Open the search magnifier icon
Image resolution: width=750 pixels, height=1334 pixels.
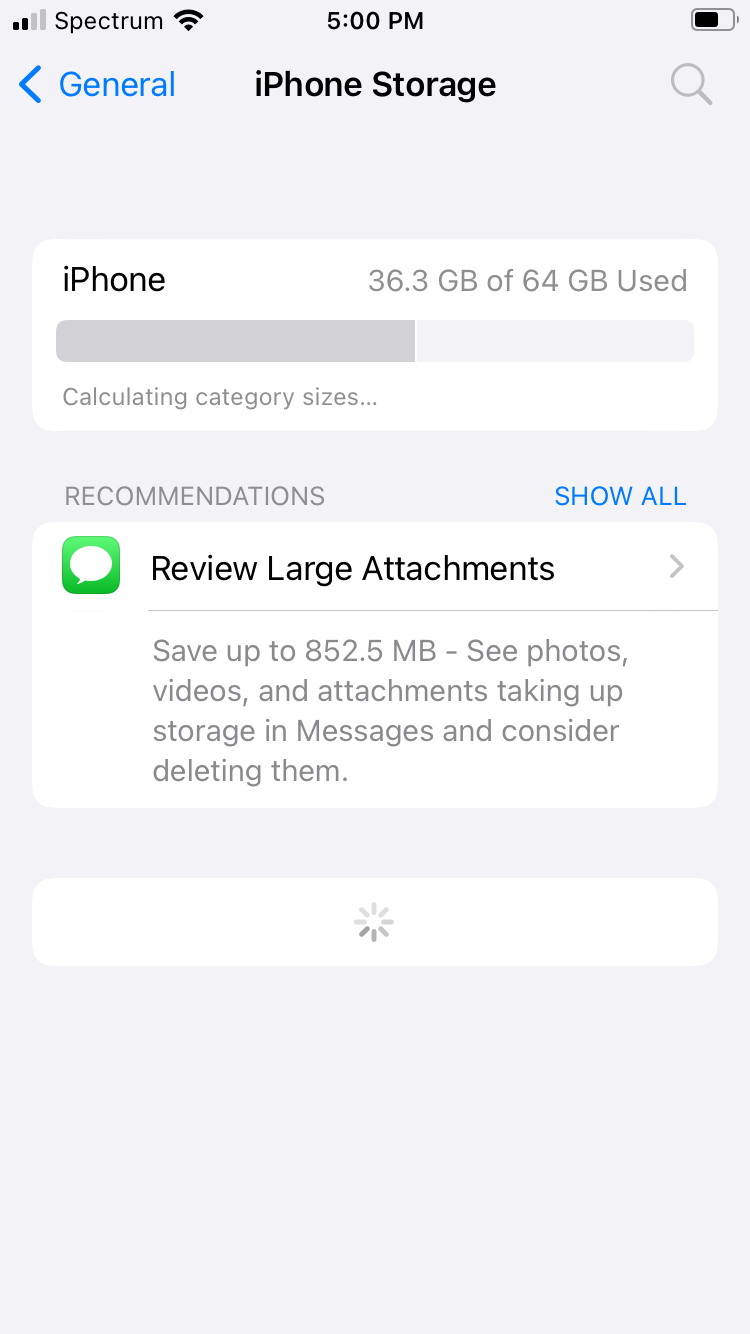point(690,85)
